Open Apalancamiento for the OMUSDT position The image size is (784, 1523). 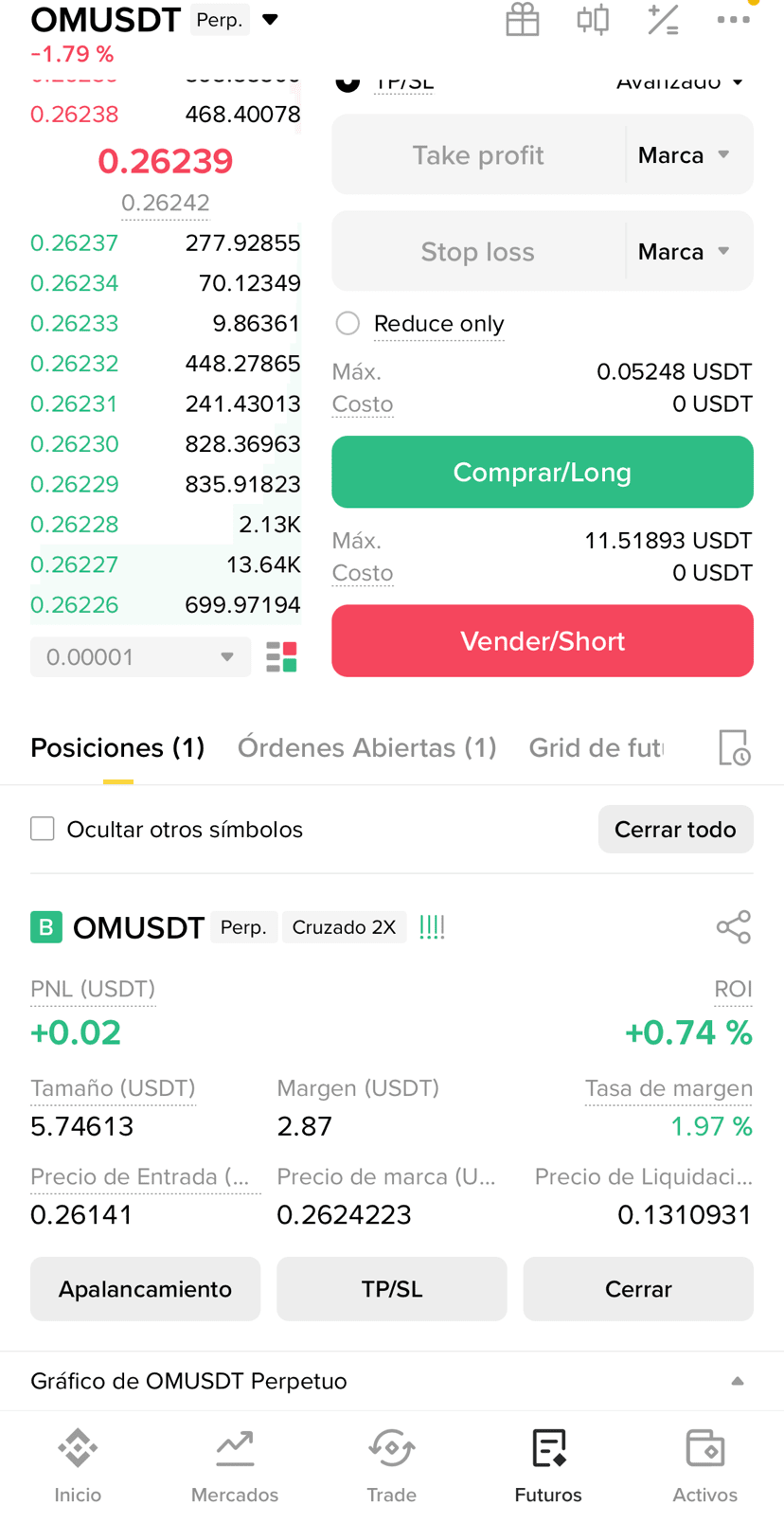tap(145, 1289)
